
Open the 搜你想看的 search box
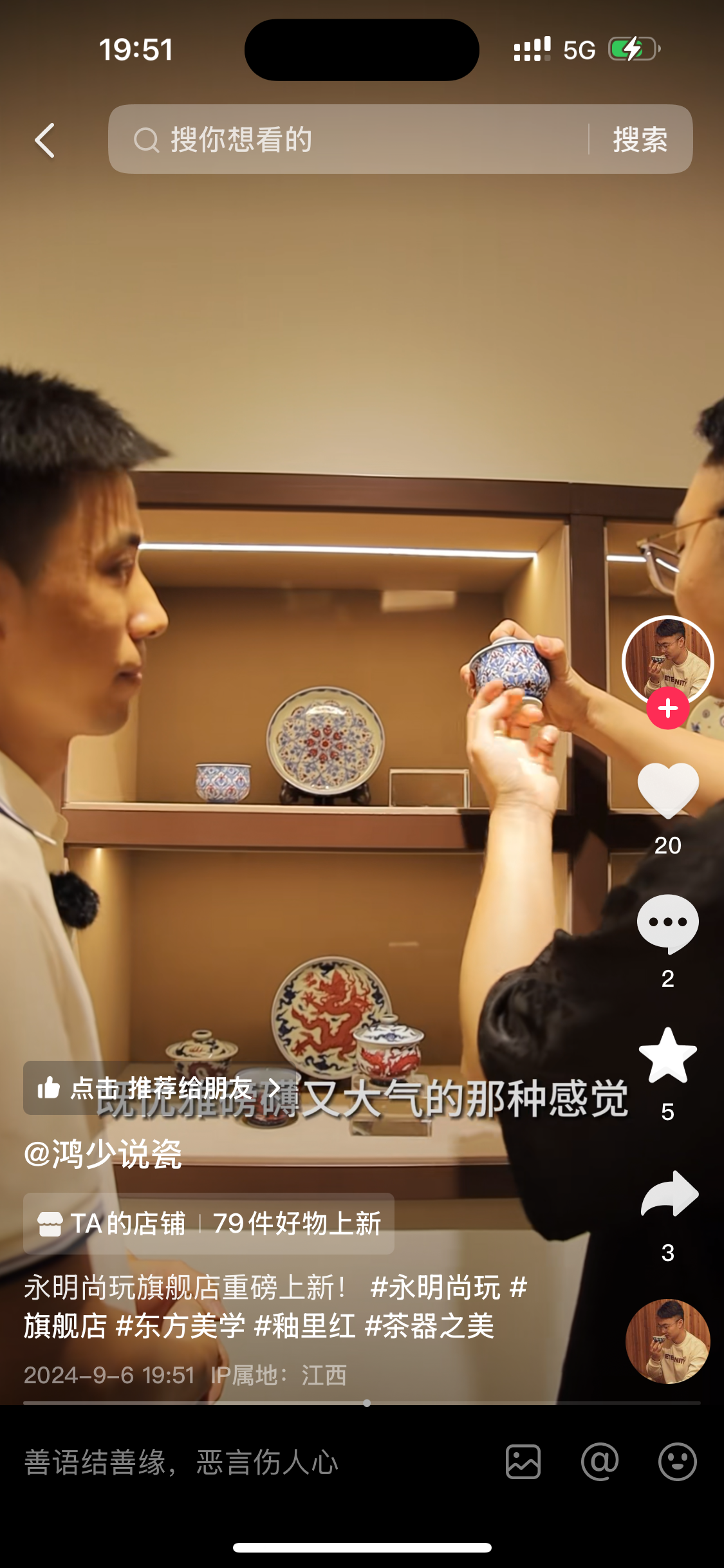coord(348,140)
